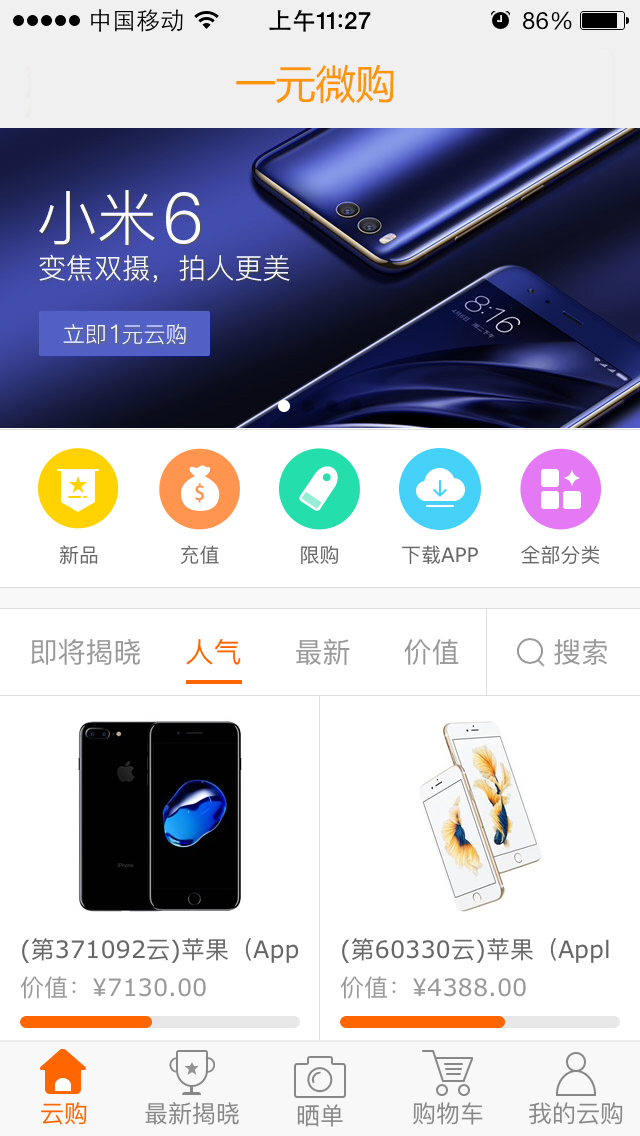The height and width of the screenshot is (1136, 640).
Task: Go to the 云购 home tab
Action: click(x=64, y=1088)
